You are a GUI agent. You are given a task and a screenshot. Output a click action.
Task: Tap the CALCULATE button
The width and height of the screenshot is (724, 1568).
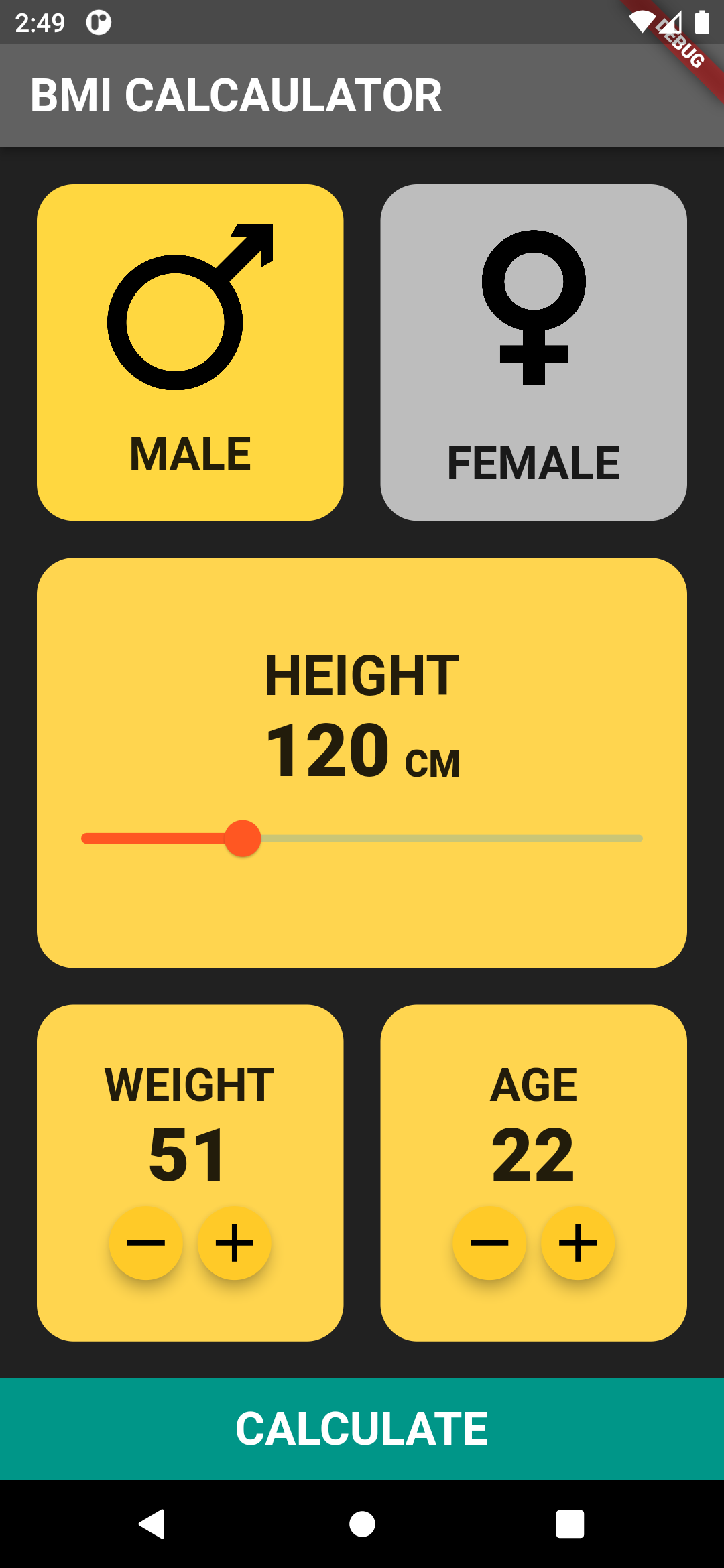362,1429
